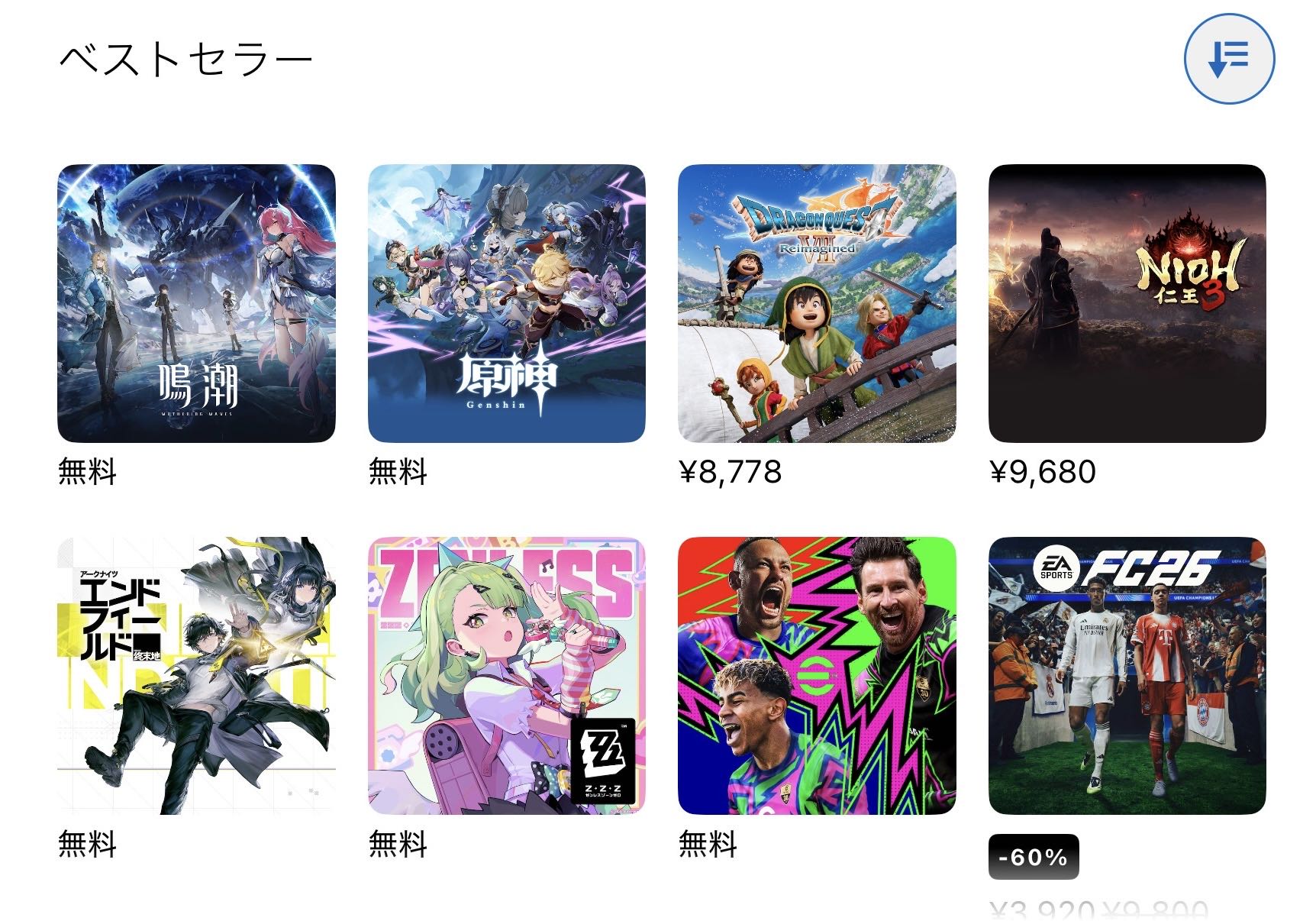Open the Zenless Zone Zero tile
Image resolution: width=1316 pixels, height=921 pixels.
[x=506, y=675]
